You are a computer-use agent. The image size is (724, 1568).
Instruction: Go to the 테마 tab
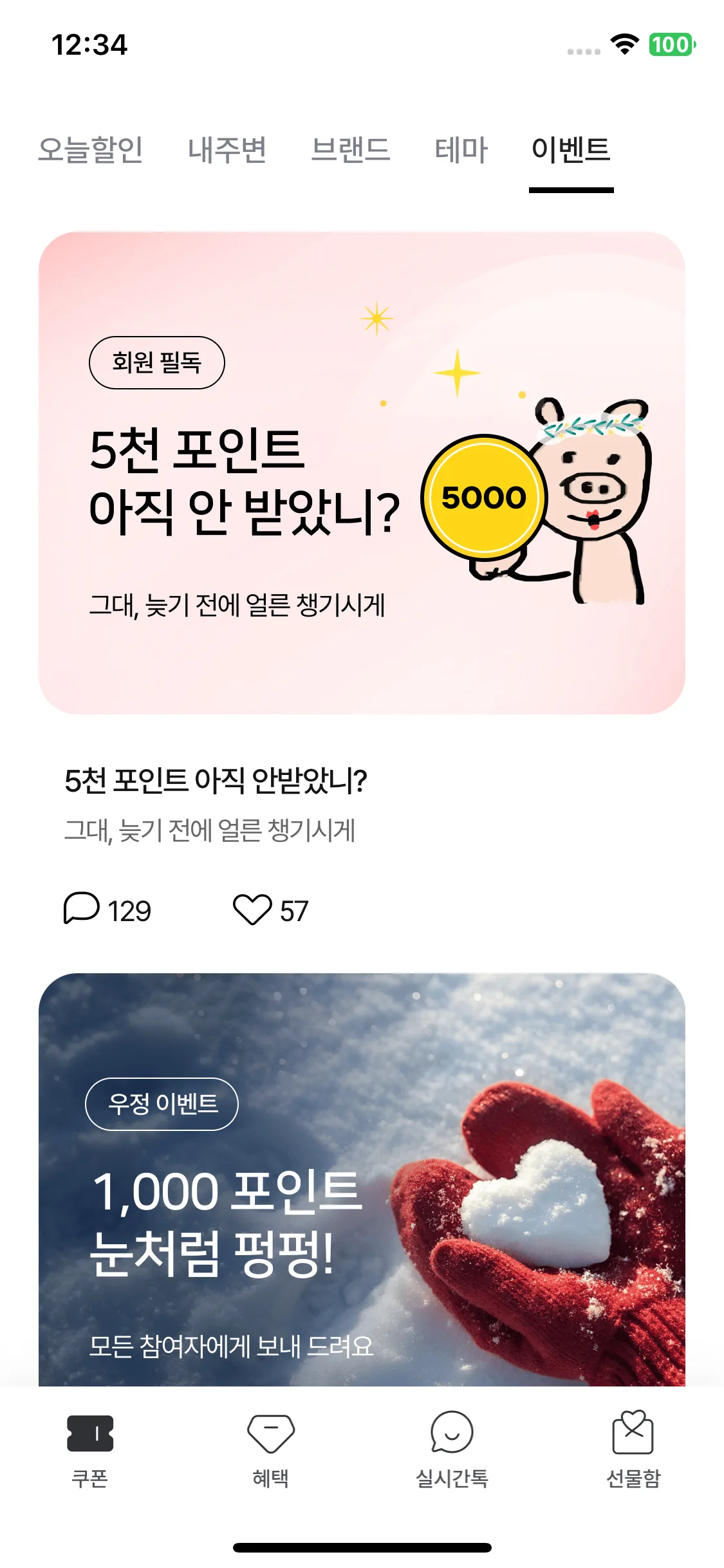(461, 150)
